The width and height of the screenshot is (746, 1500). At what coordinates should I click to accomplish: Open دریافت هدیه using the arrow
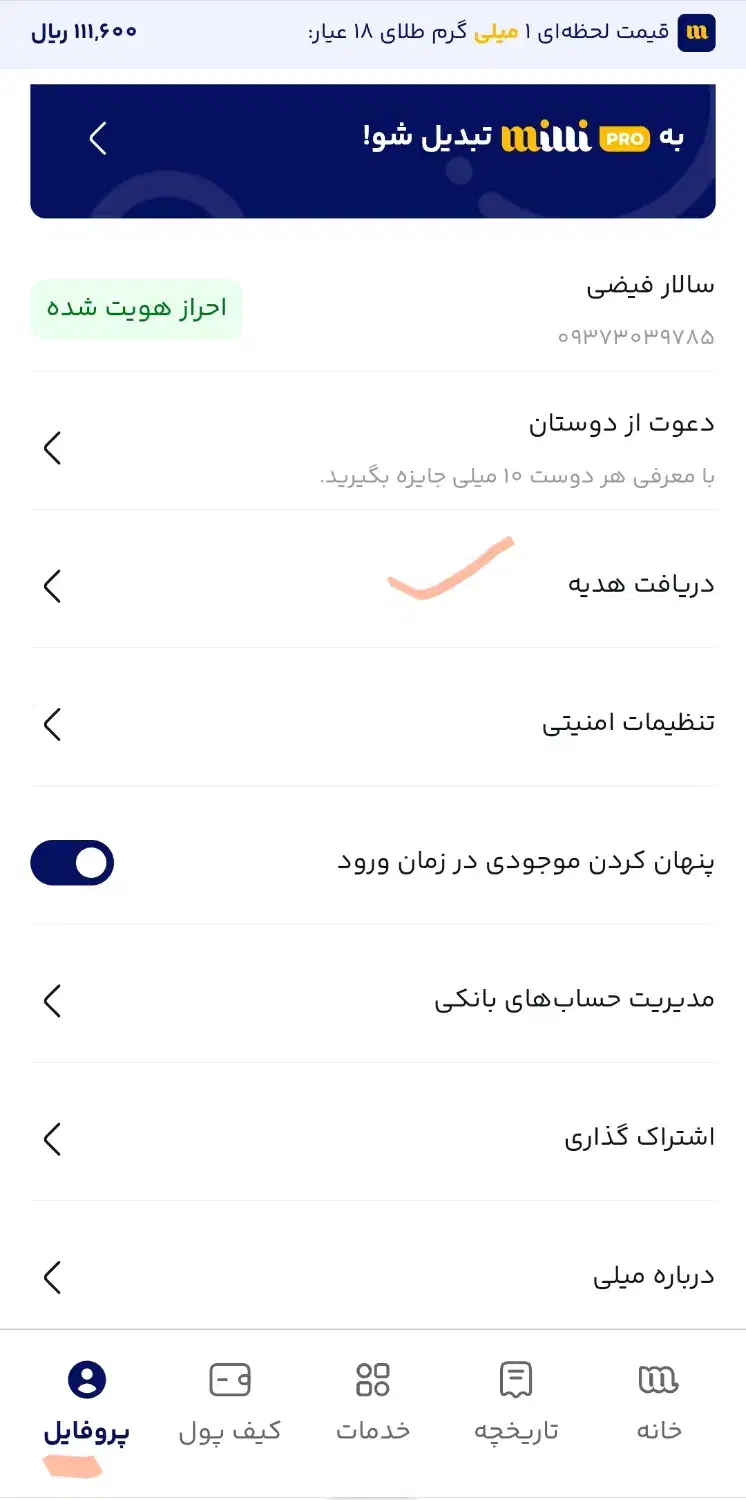pos(52,586)
